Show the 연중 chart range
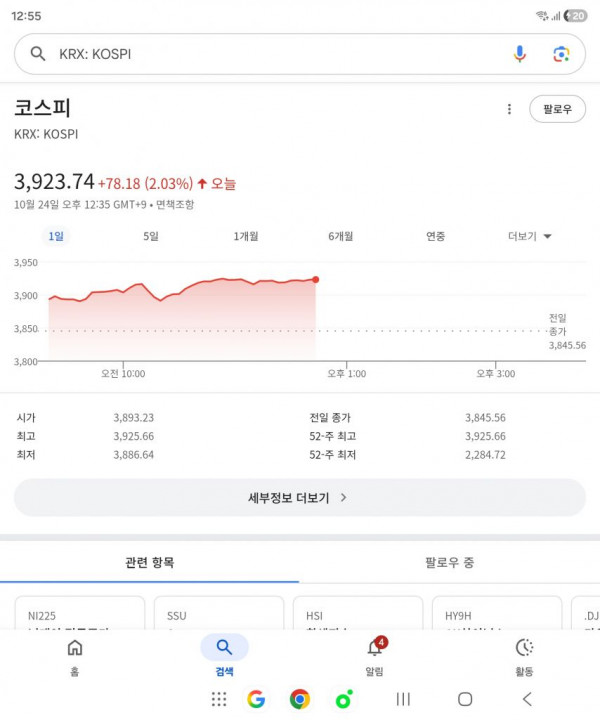This screenshot has width=600, height=720. point(435,236)
